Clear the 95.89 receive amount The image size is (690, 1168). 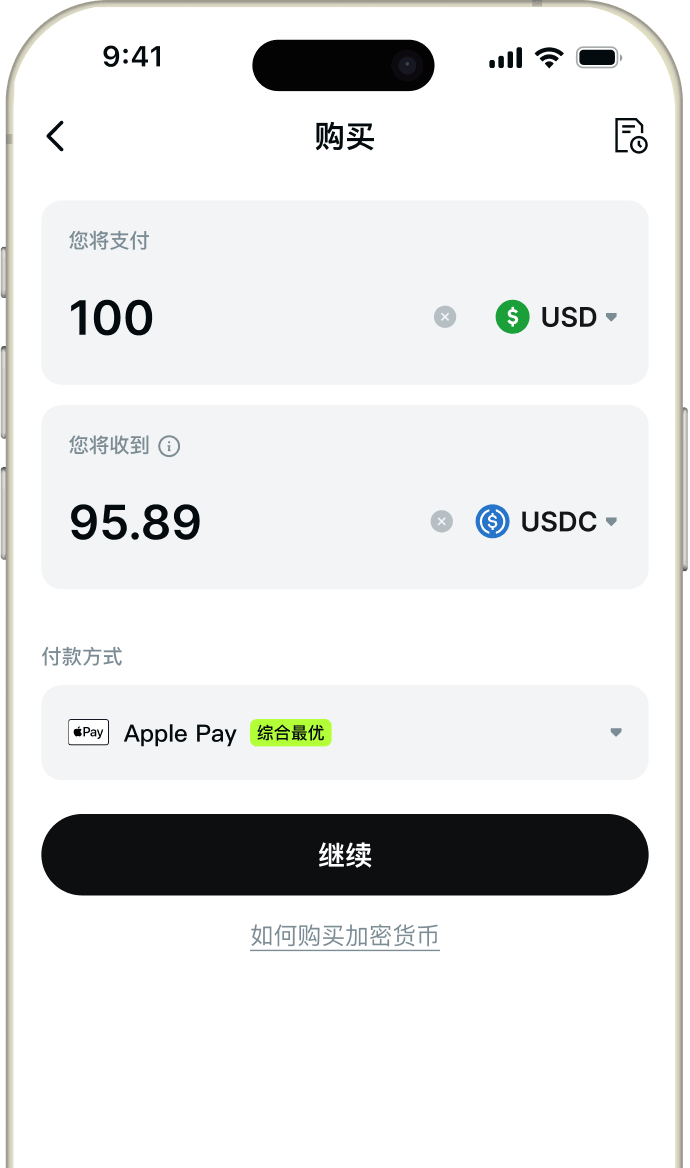coord(441,521)
